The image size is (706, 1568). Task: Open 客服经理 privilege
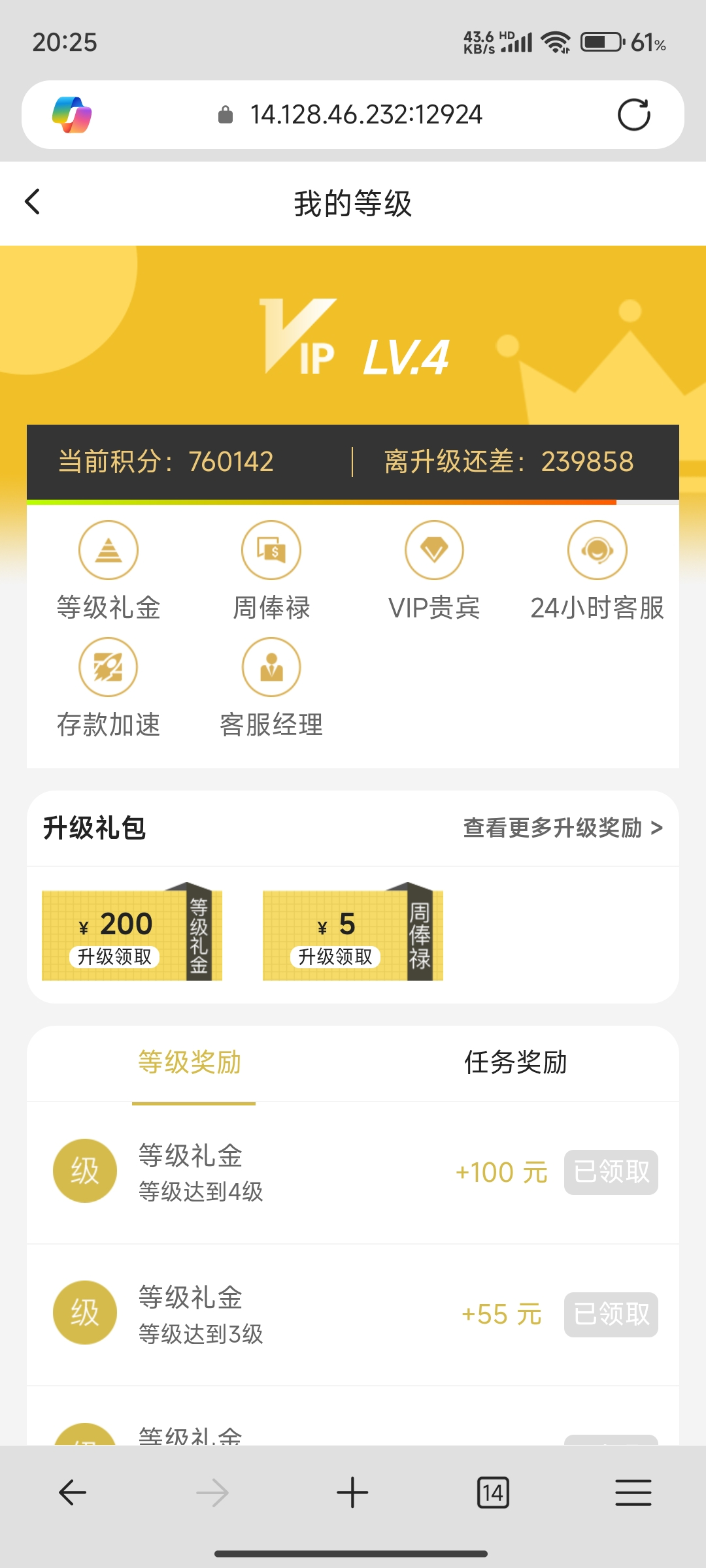coord(271,687)
